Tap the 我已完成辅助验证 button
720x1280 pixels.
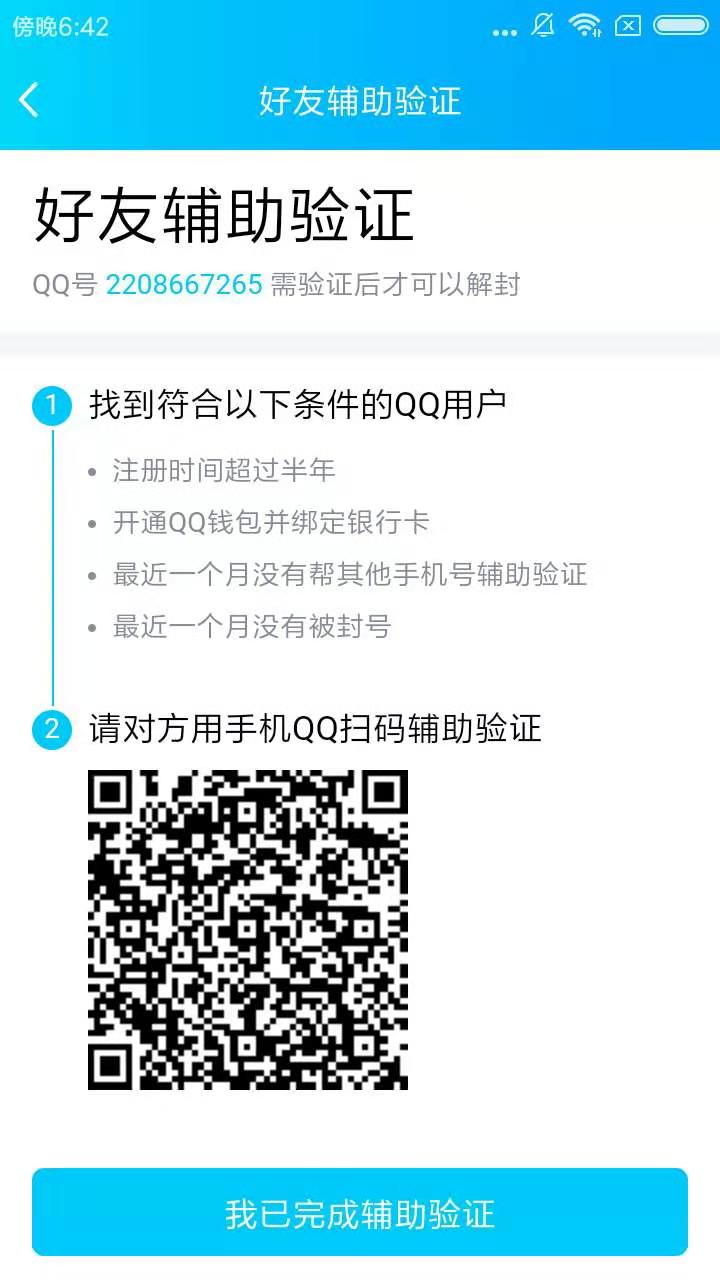(x=360, y=1213)
